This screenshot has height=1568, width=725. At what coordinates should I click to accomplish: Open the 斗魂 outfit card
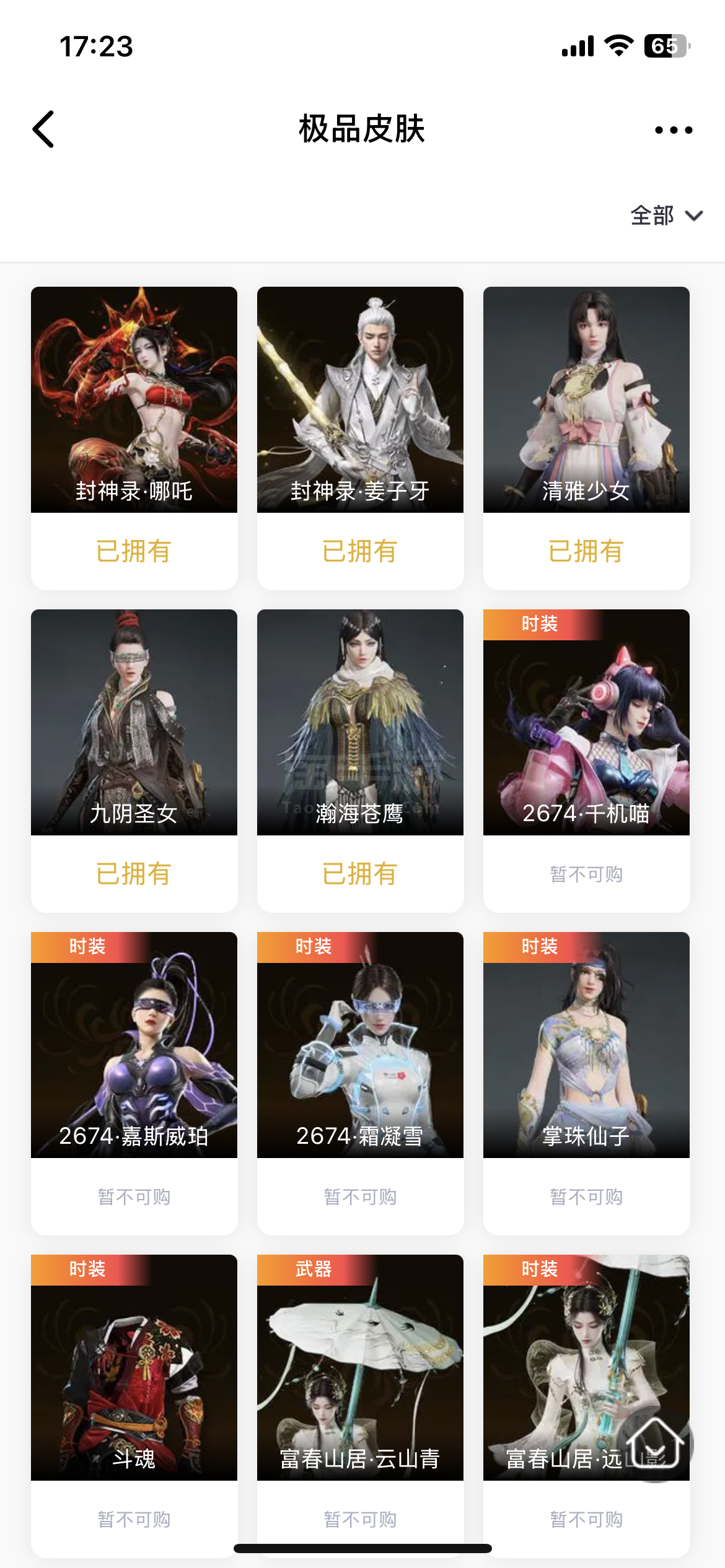click(134, 1368)
